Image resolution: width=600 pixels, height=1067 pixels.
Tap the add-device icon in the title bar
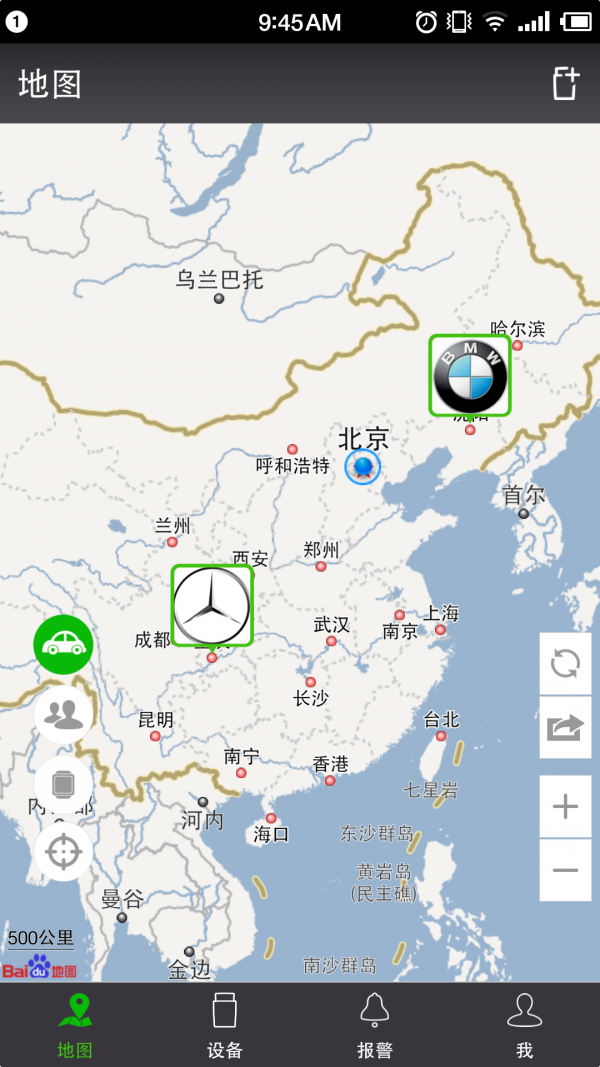(566, 84)
